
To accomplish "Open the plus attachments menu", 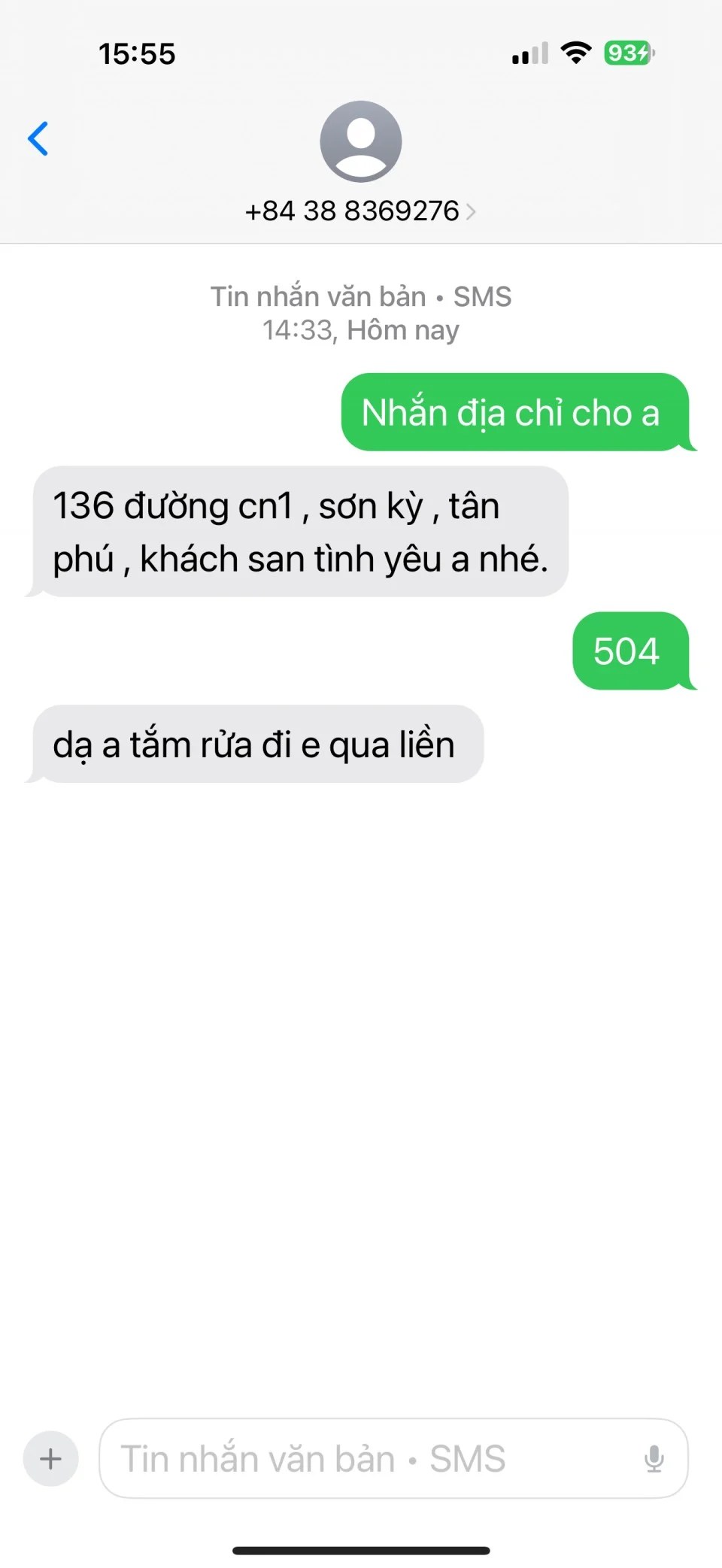I will (50, 1459).
